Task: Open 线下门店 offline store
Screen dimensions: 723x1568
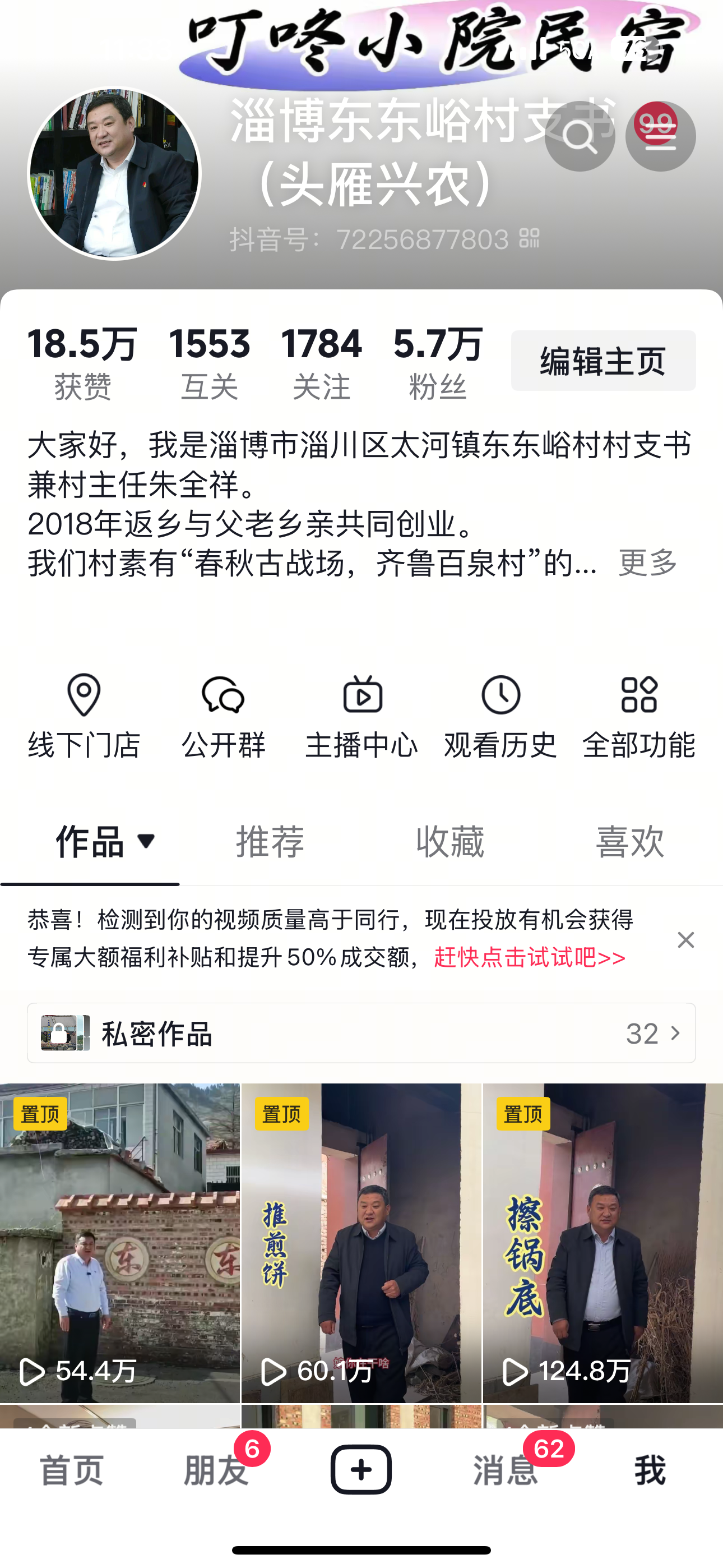Action: [x=84, y=716]
